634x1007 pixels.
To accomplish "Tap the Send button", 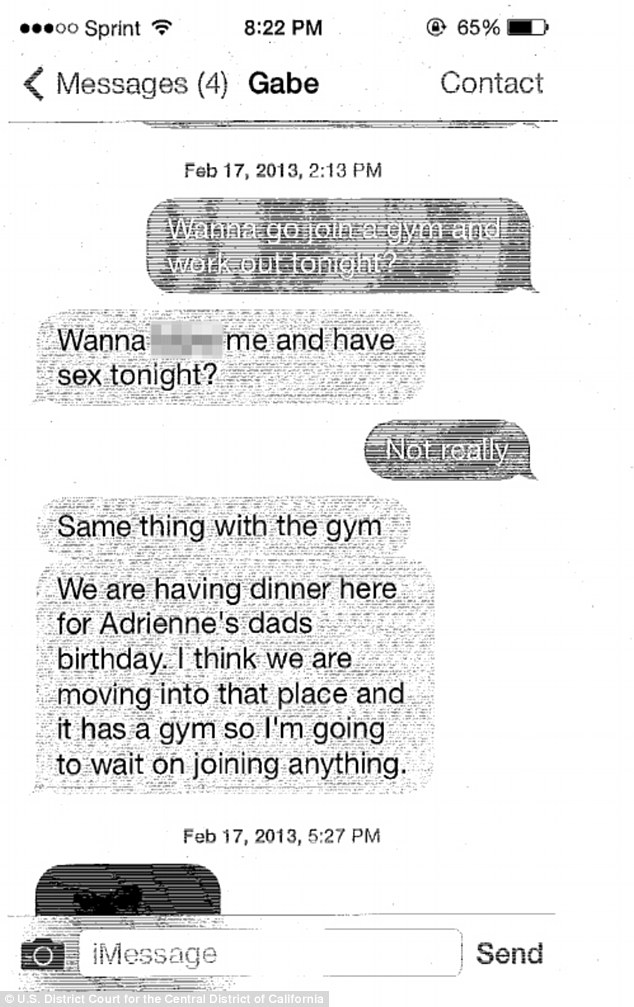I will click(508, 953).
